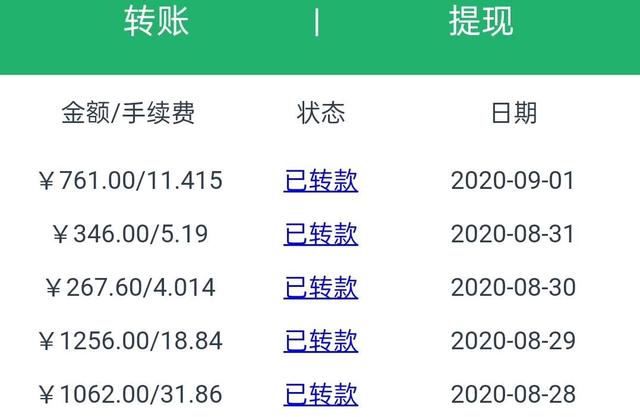Open 已转款 link for 2020-08-31
Viewport: 640px width, 417px height.
click(x=321, y=235)
